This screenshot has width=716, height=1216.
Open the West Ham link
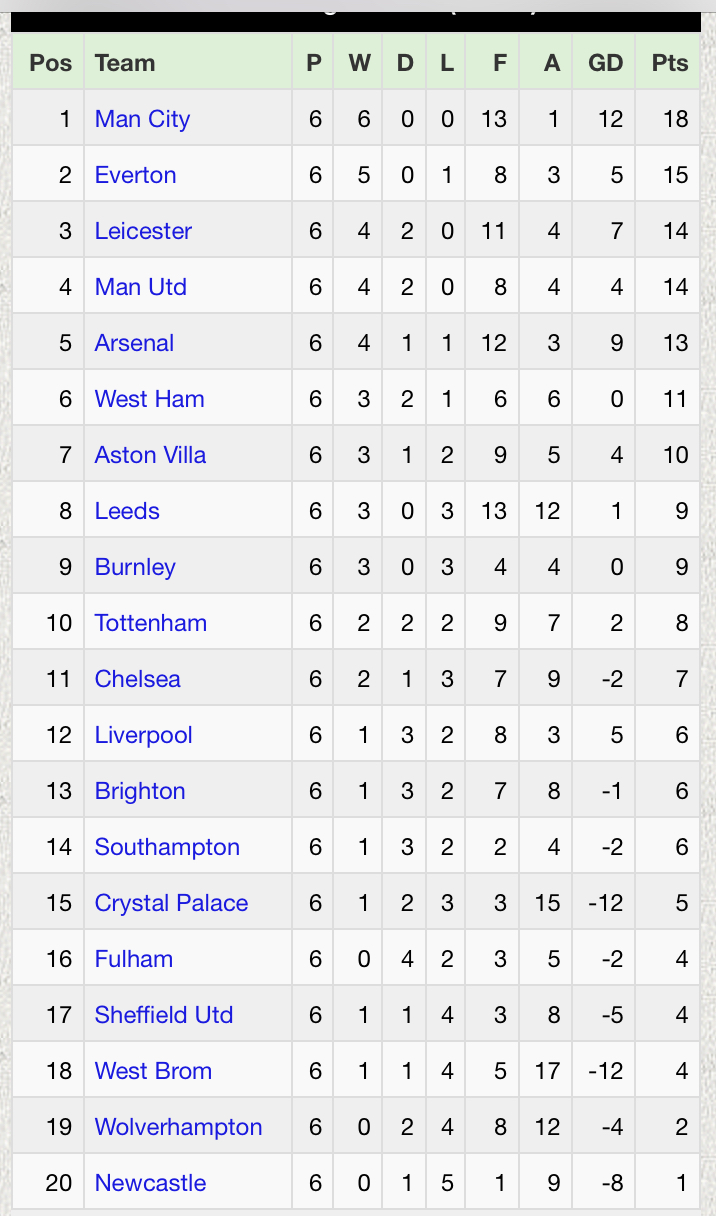coord(149,399)
